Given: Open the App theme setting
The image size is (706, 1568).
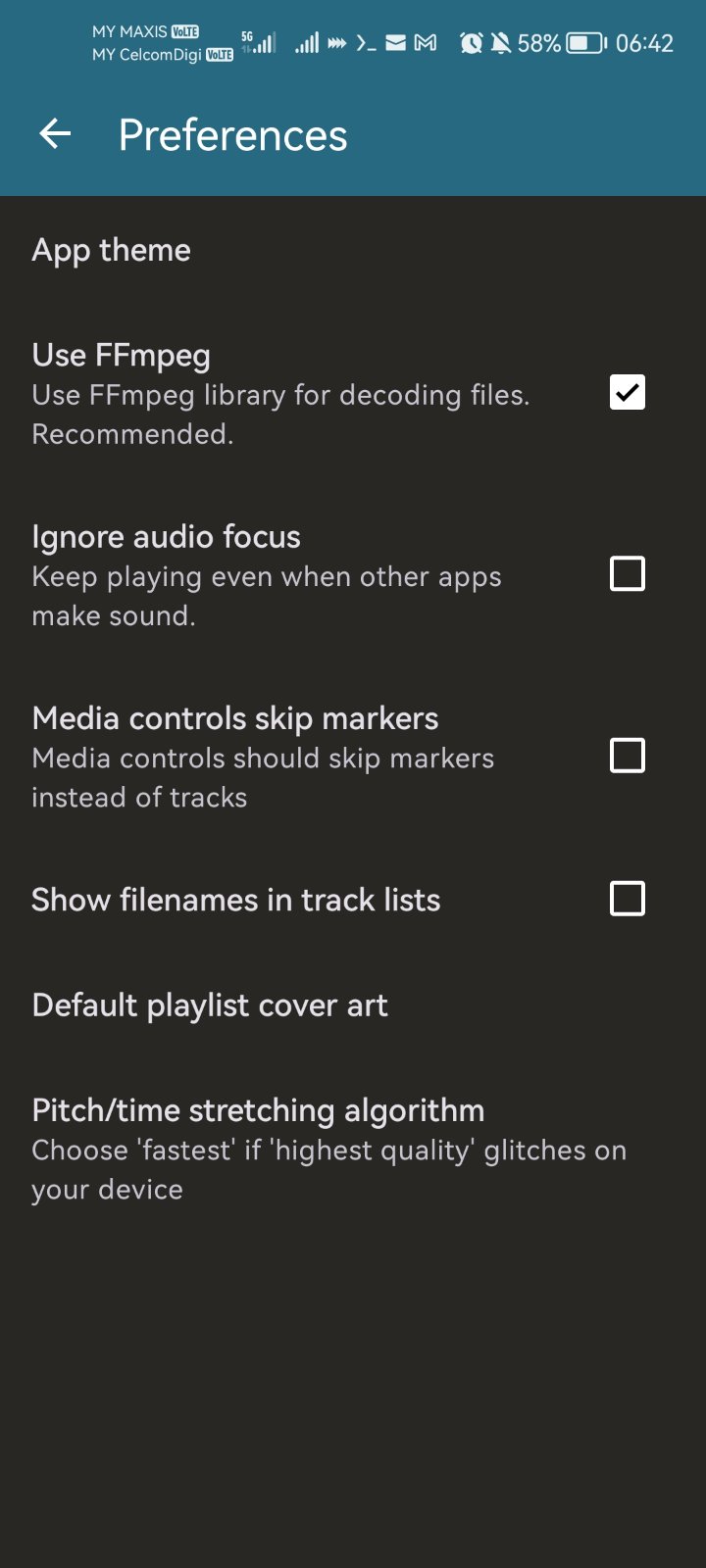Looking at the screenshot, I should coord(112,251).
